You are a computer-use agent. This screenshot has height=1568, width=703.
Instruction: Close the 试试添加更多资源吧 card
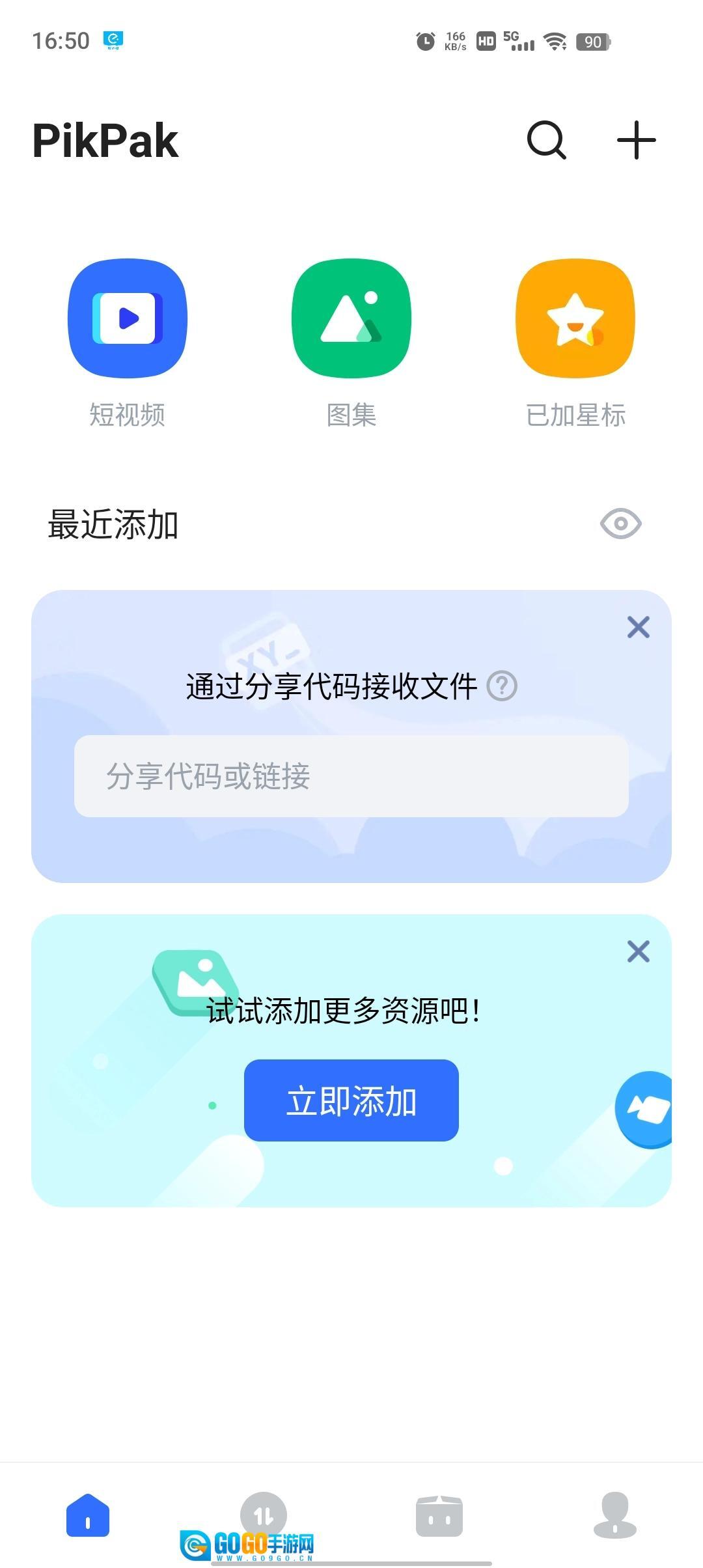(x=638, y=951)
